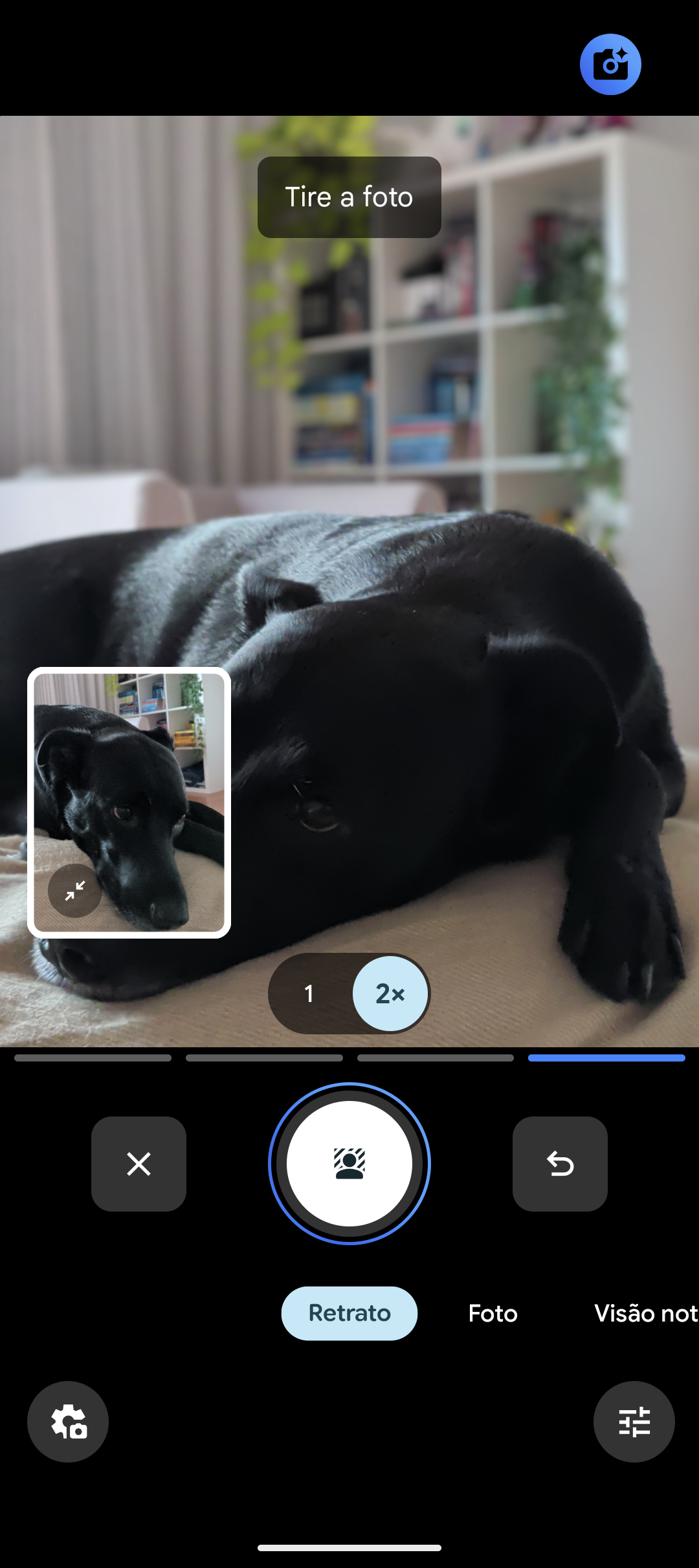Take the portrait photo with shutter
The width and height of the screenshot is (699, 1568).
(x=349, y=1164)
